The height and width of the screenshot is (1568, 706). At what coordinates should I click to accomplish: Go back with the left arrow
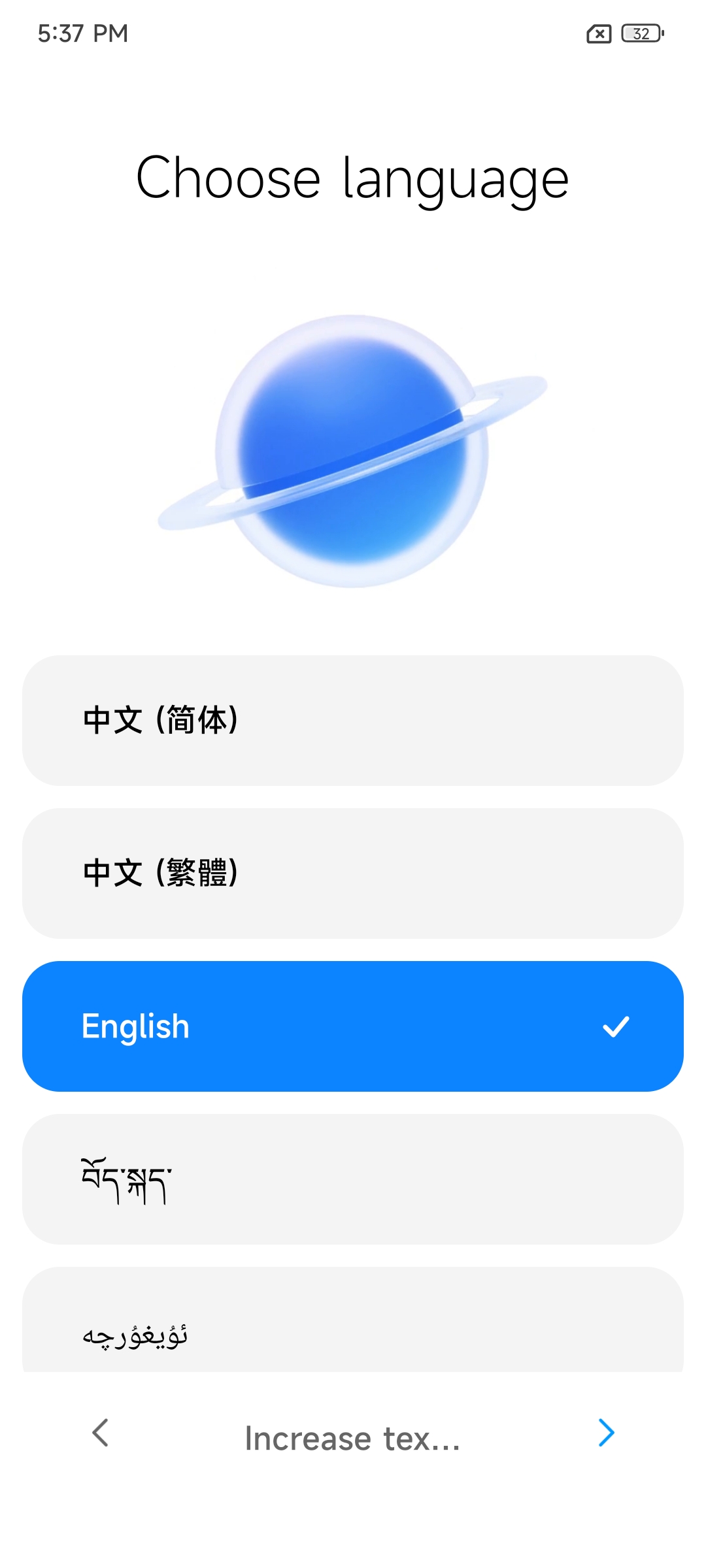(x=100, y=1433)
